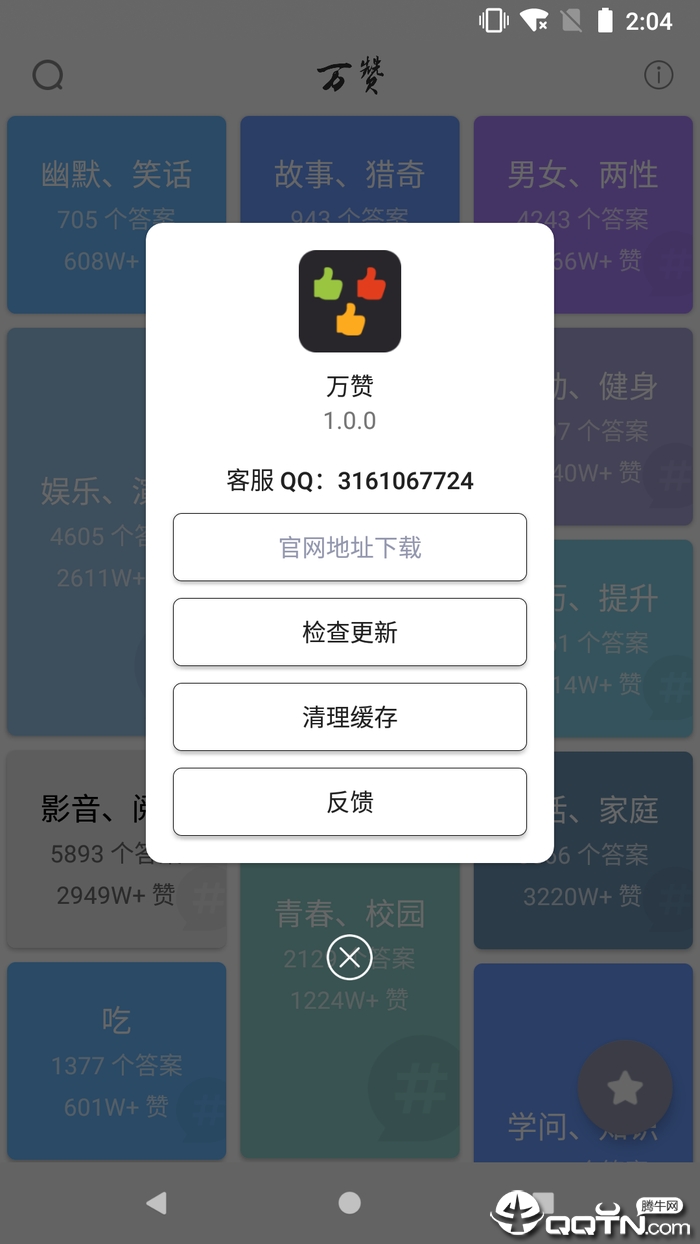Tap the system home button

tap(349, 1202)
